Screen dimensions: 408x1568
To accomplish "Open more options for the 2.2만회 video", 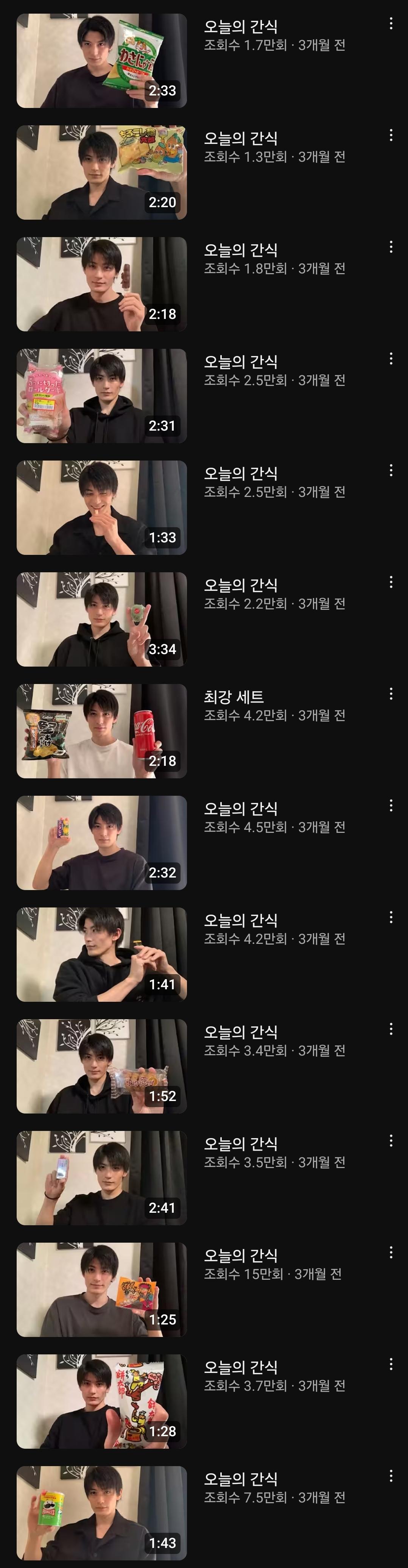I will point(390,582).
